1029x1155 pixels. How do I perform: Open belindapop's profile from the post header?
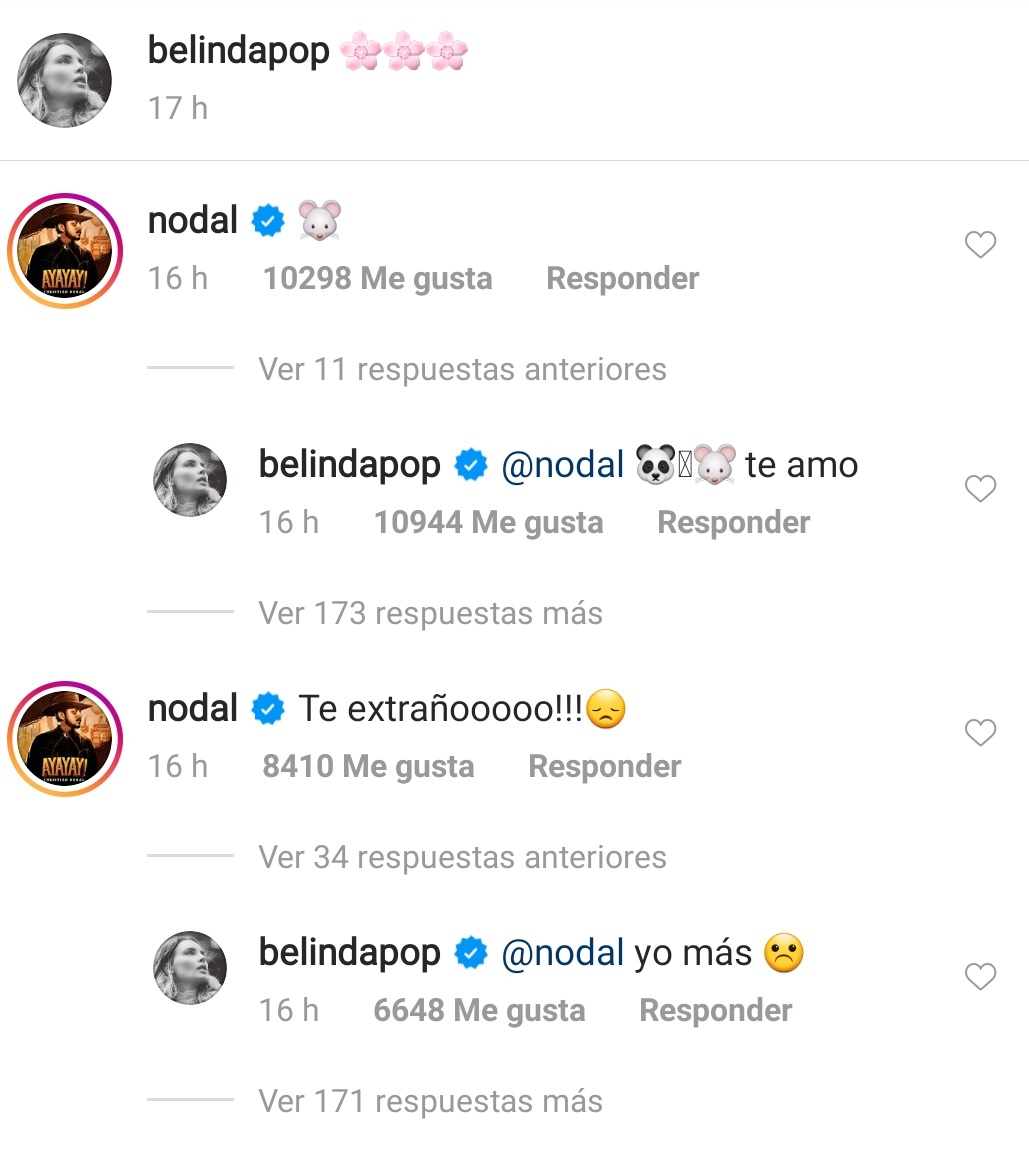coord(237,50)
